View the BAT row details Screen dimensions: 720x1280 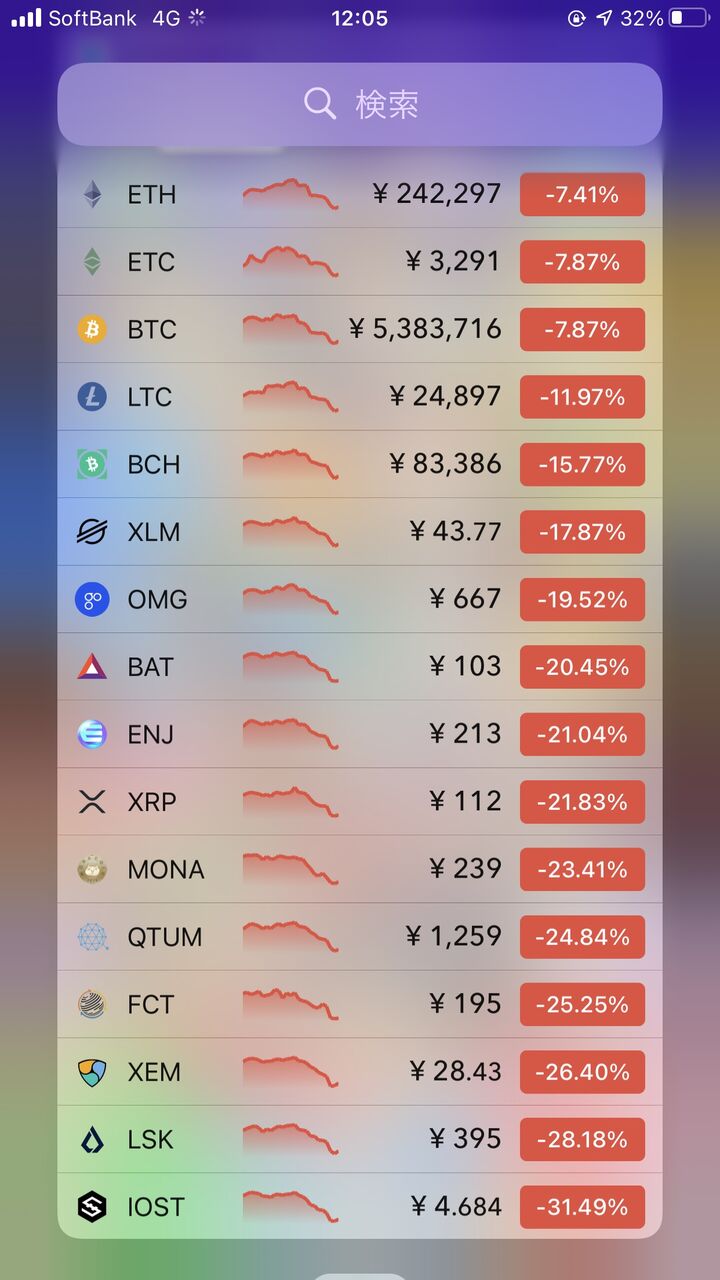pos(360,667)
